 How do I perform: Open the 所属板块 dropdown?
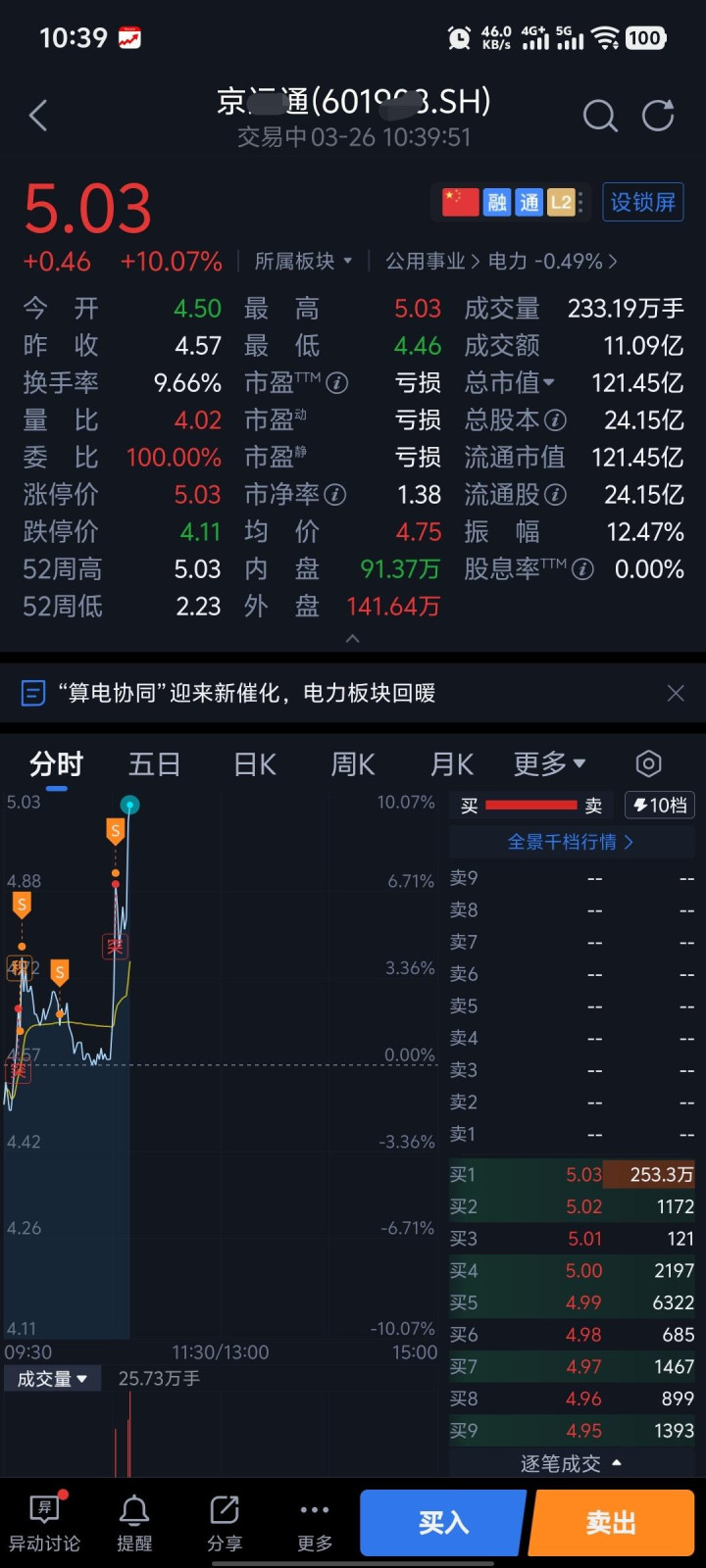[303, 262]
